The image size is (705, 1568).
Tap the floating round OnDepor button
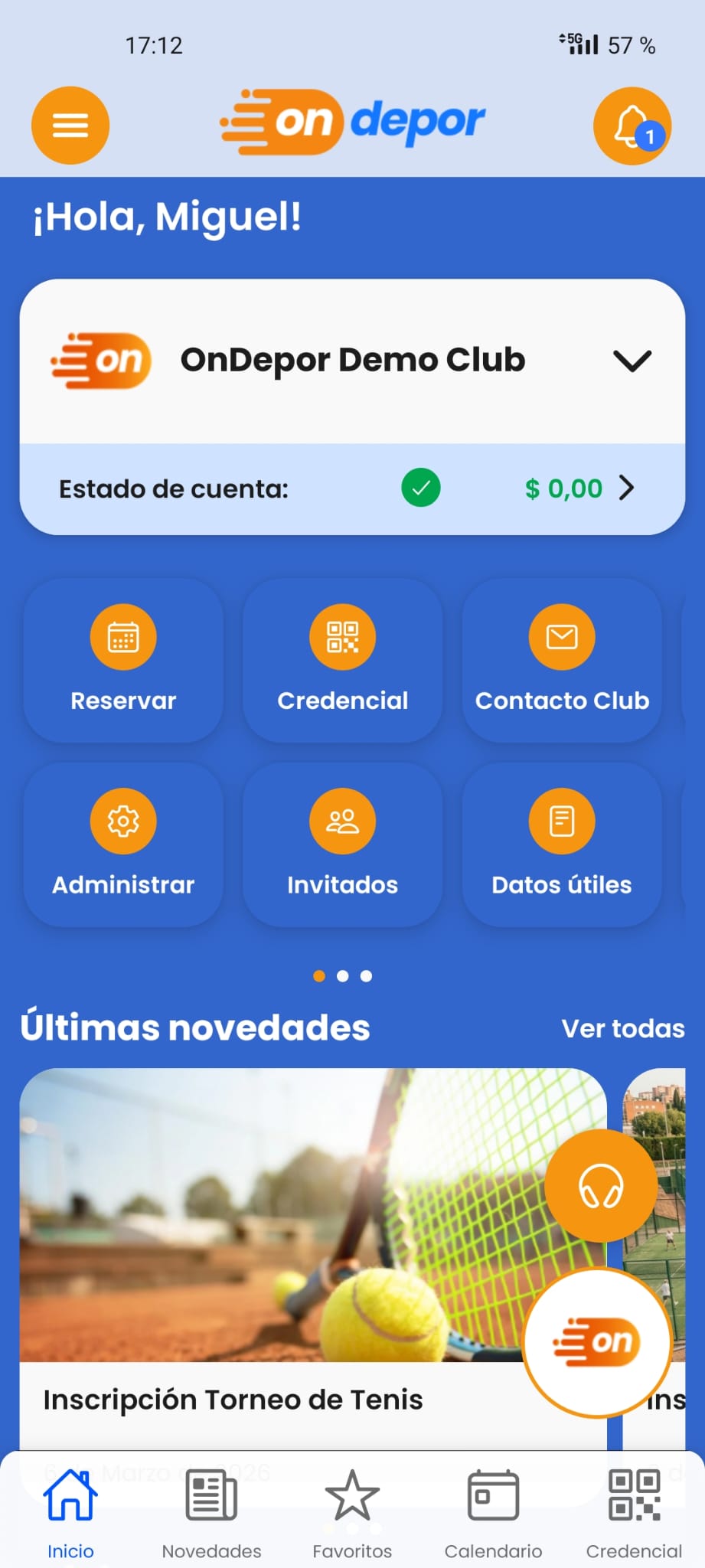point(597,1341)
